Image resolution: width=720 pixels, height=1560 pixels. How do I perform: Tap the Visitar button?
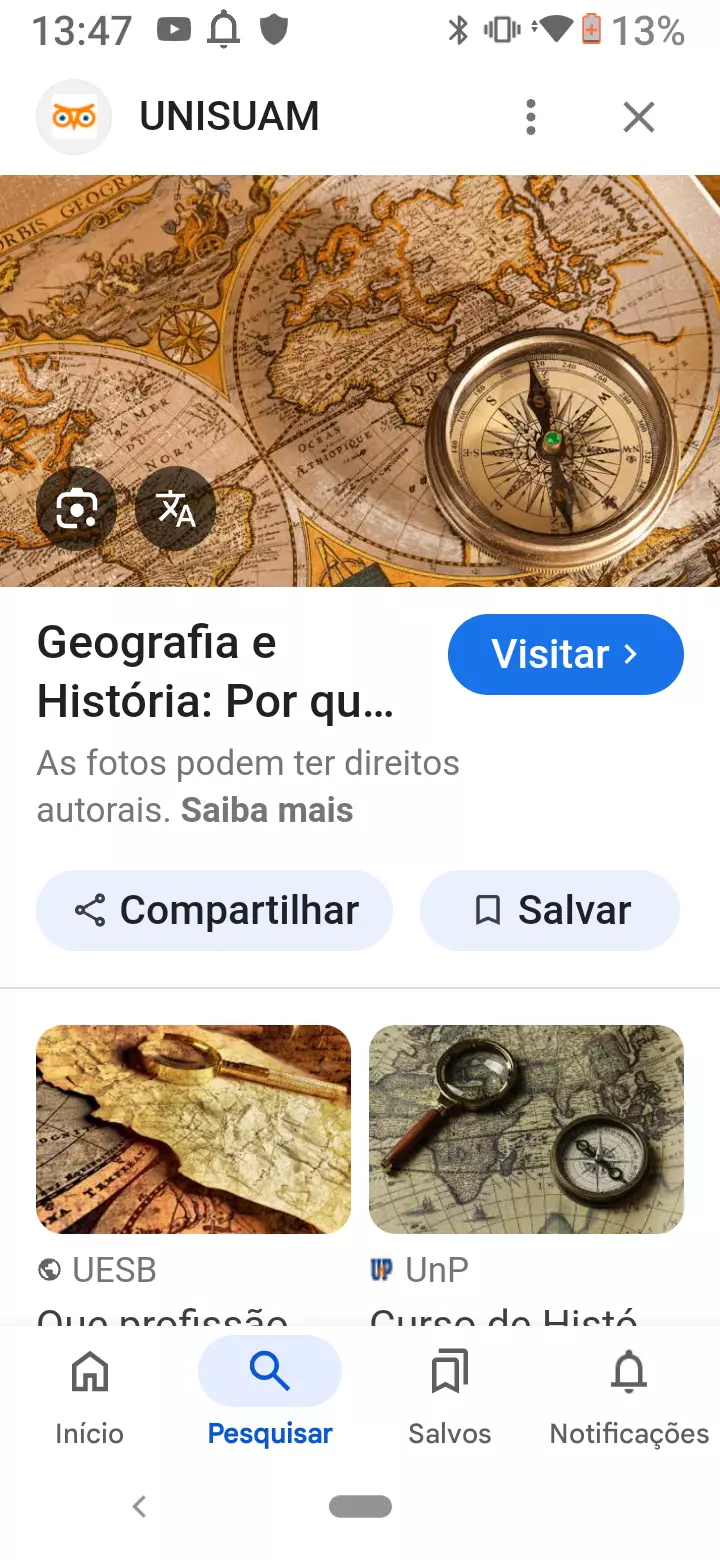coord(565,654)
